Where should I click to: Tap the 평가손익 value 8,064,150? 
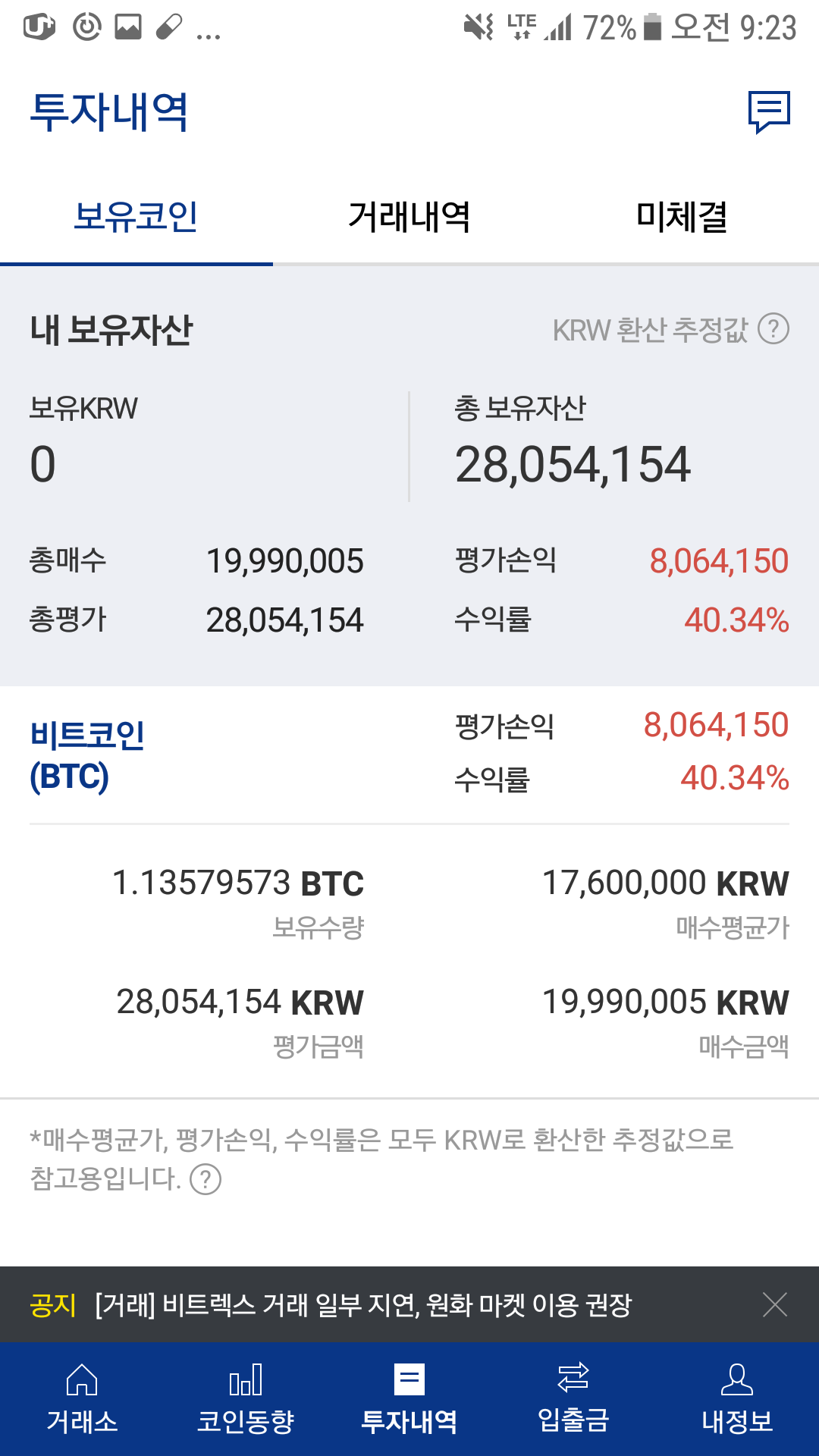(x=718, y=561)
